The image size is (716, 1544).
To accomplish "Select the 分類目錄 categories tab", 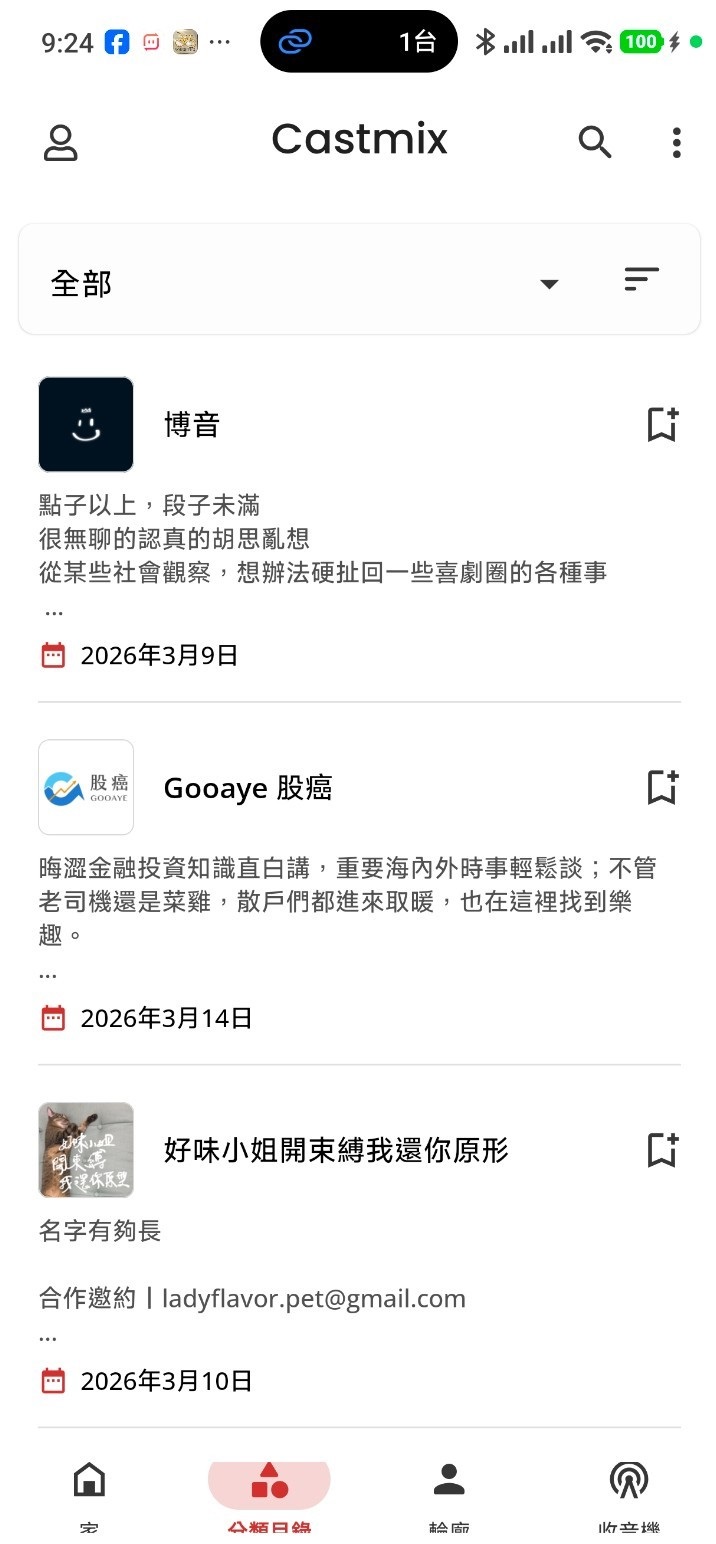I will pos(268,1488).
